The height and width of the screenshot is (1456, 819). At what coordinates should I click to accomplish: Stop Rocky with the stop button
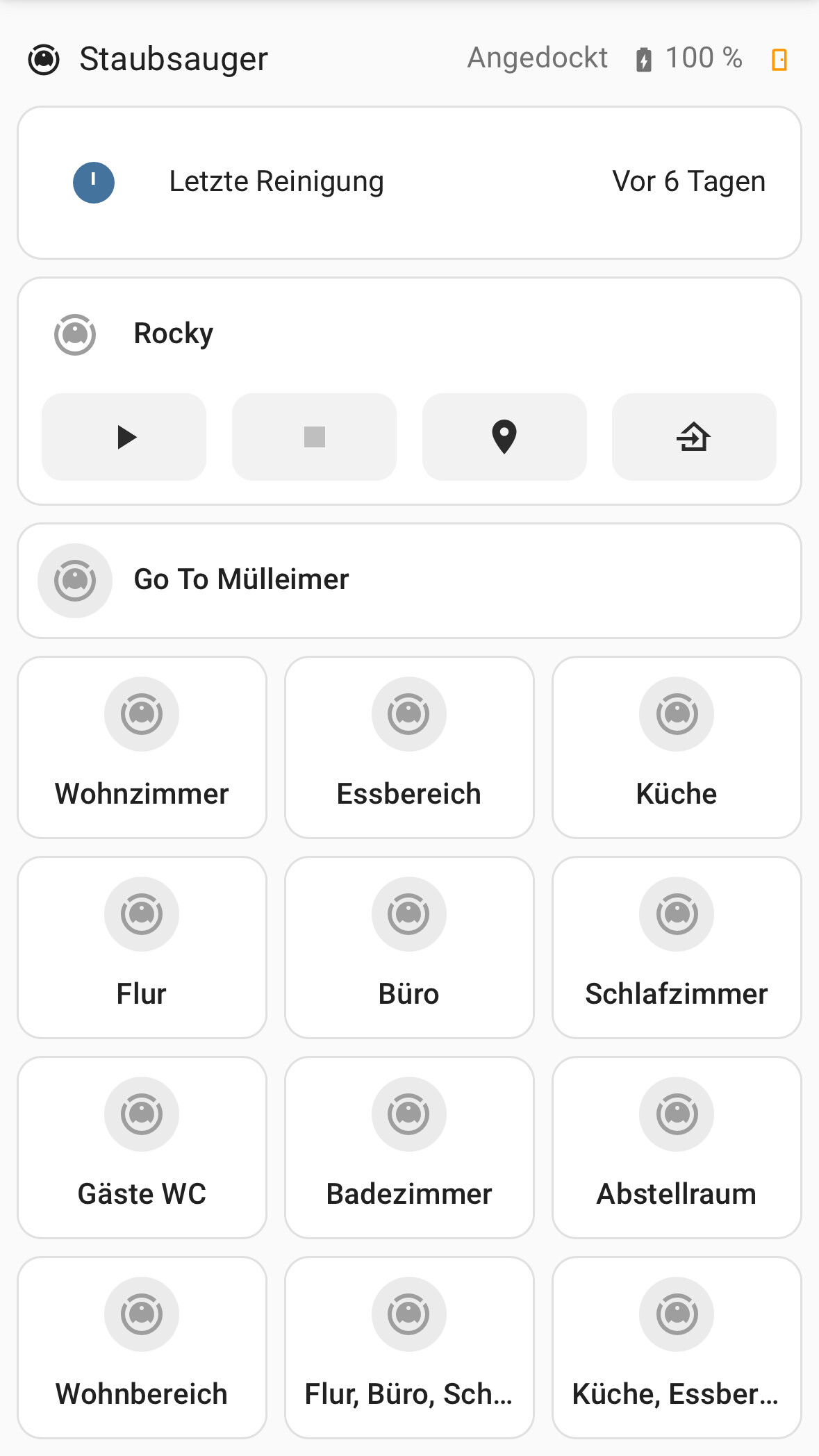click(314, 437)
